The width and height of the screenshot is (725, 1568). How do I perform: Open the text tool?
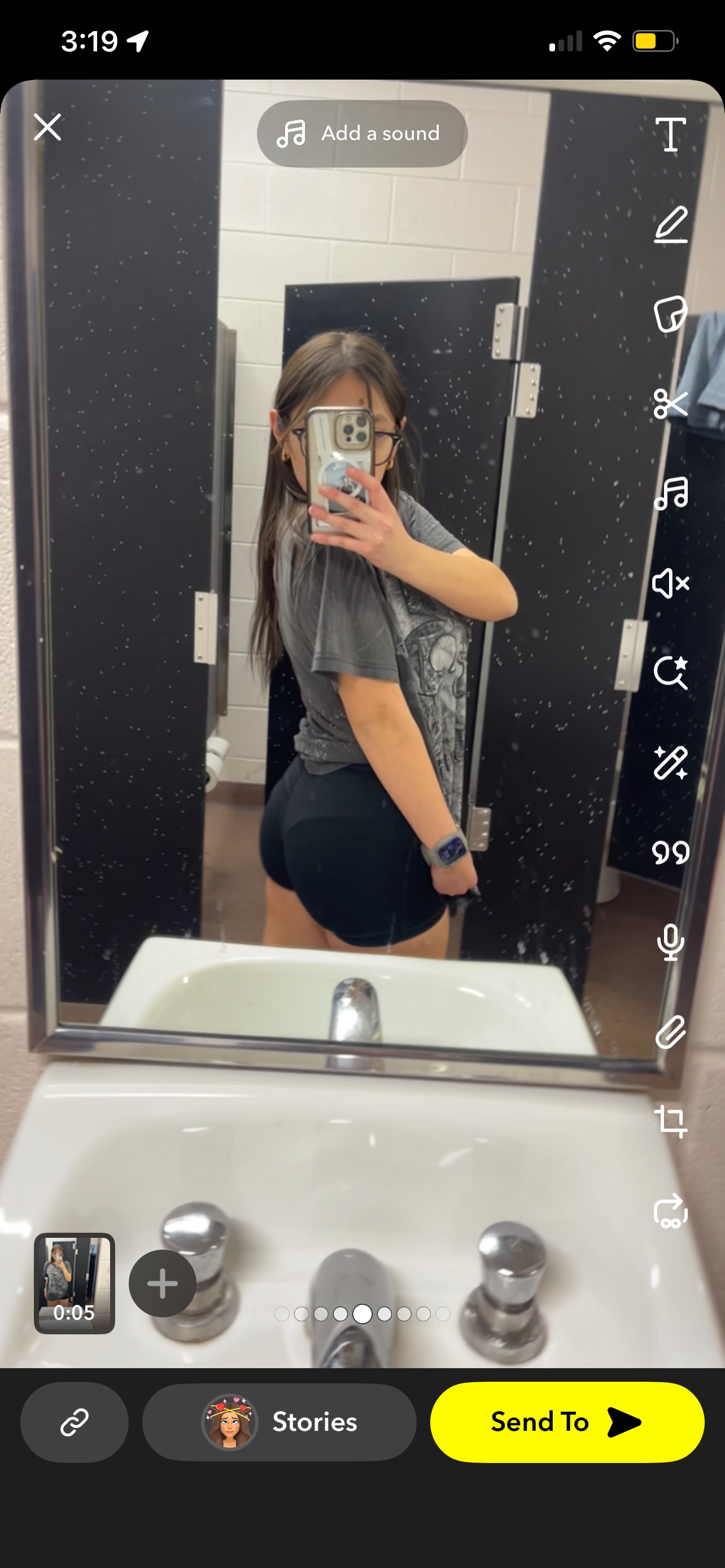click(x=671, y=134)
